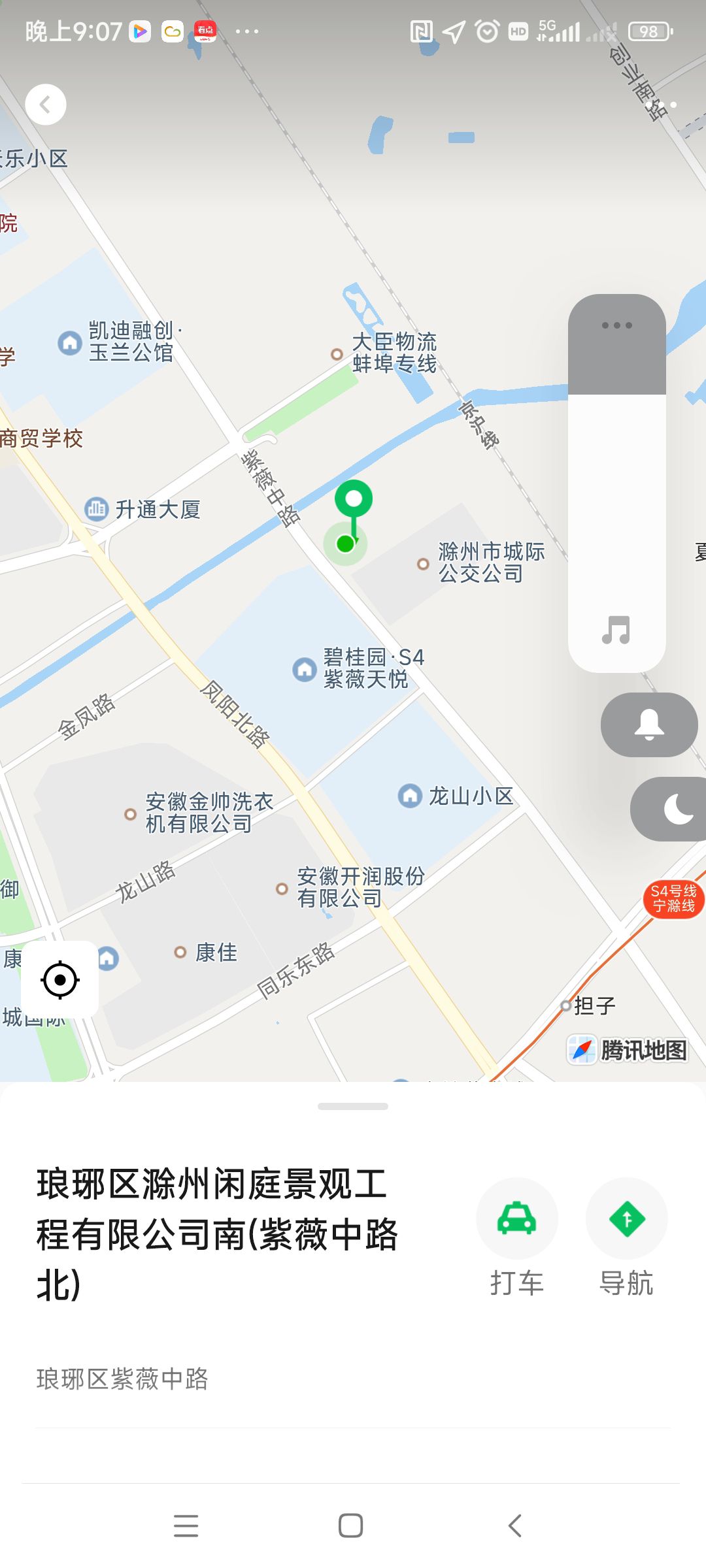Go back using the top-left arrow
Viewport: 706px width, 1568px height.
point(46,105)
